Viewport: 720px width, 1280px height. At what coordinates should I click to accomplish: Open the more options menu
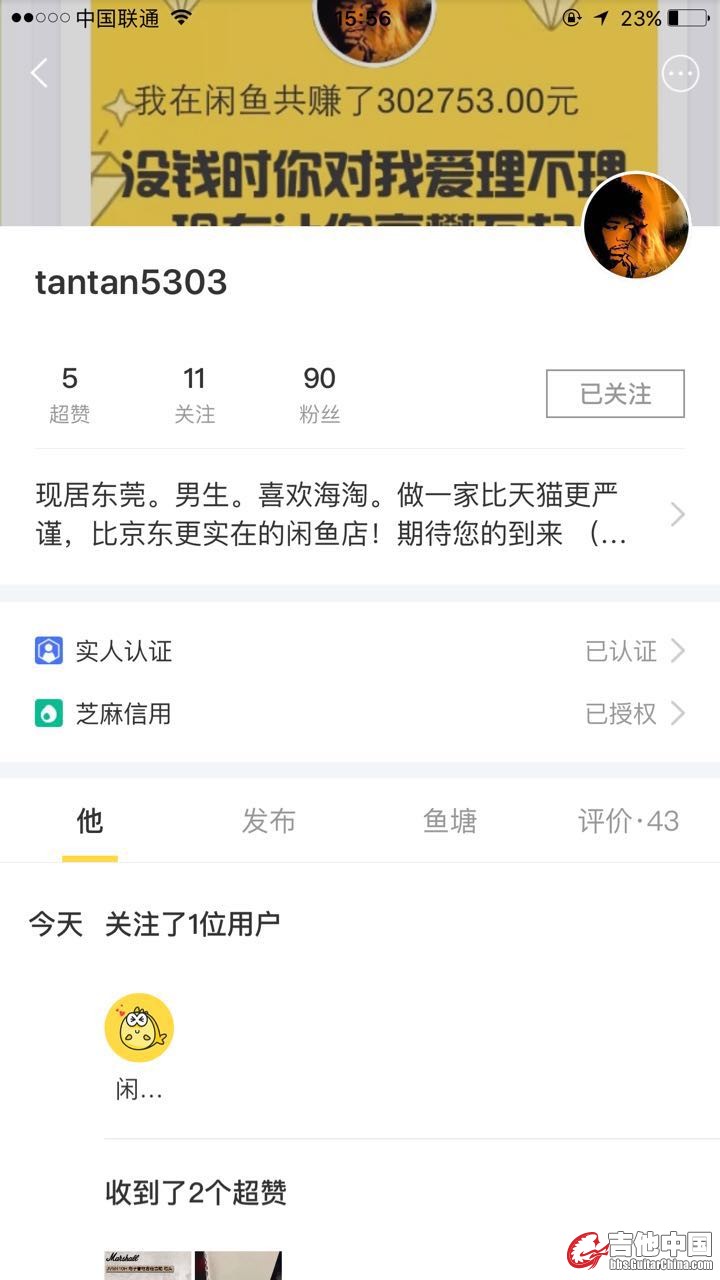pyautogui.click(x=680, y=73)
